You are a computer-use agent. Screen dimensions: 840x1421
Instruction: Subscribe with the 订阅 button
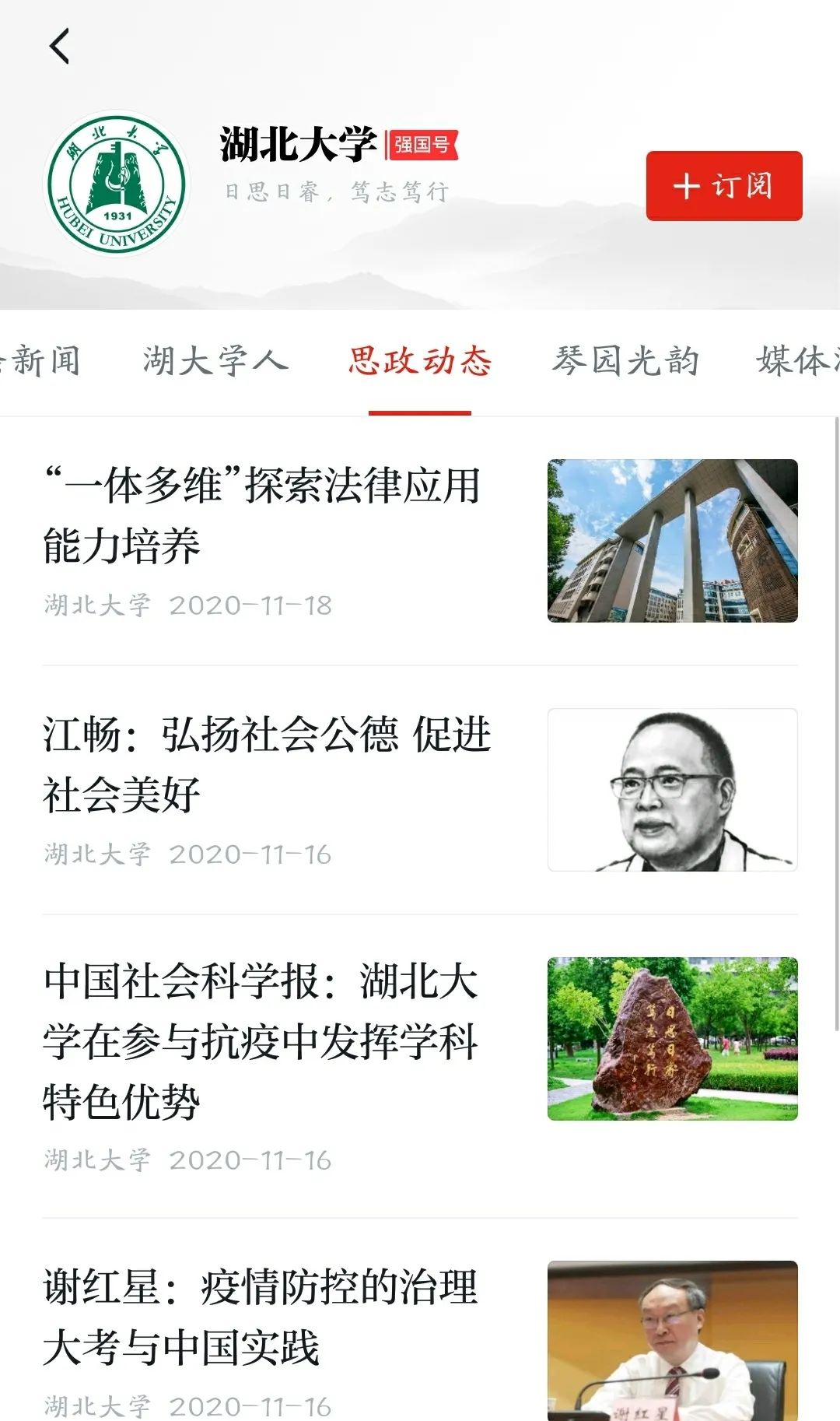723,186
